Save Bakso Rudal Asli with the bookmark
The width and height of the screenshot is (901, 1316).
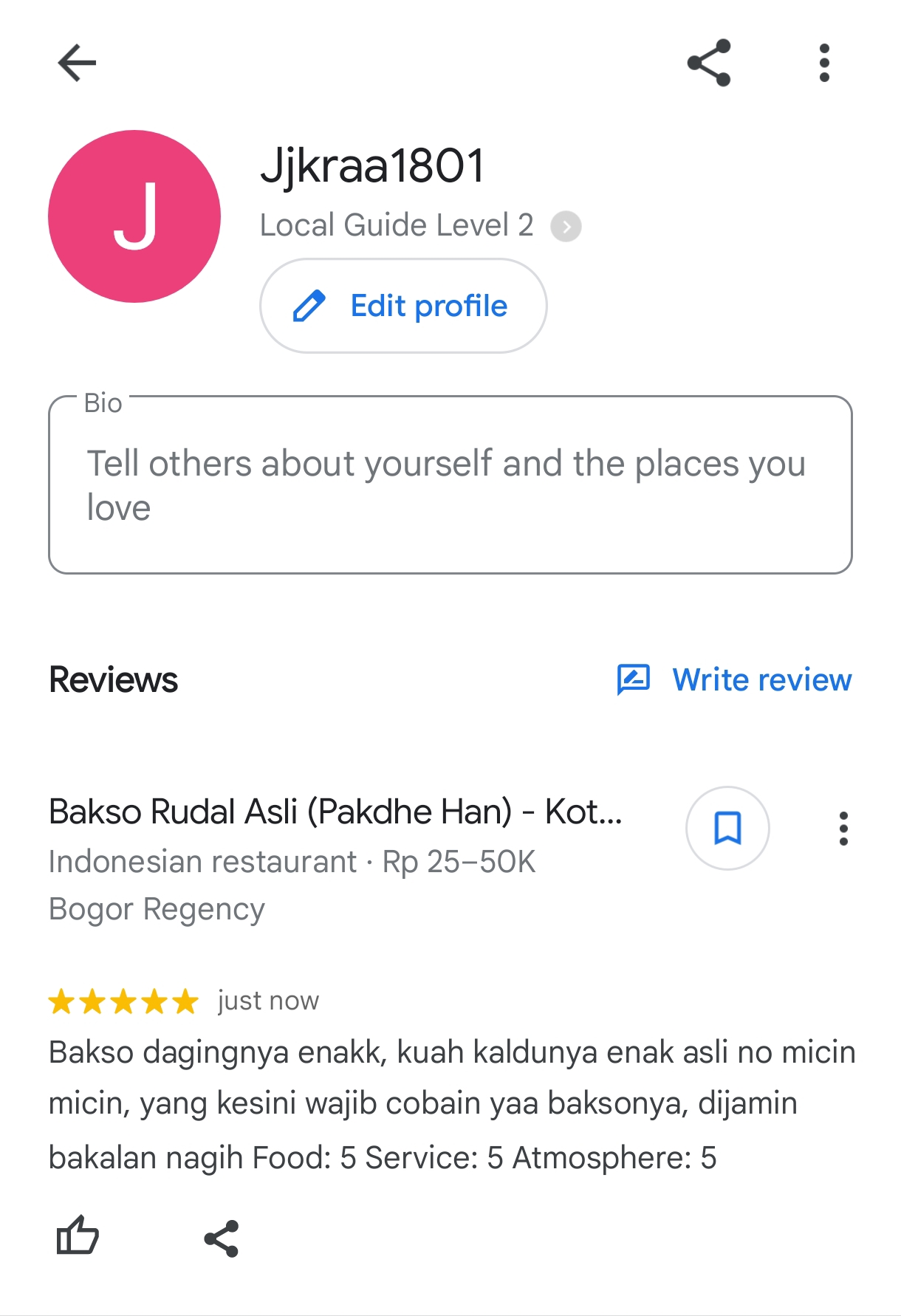[727, 828]
